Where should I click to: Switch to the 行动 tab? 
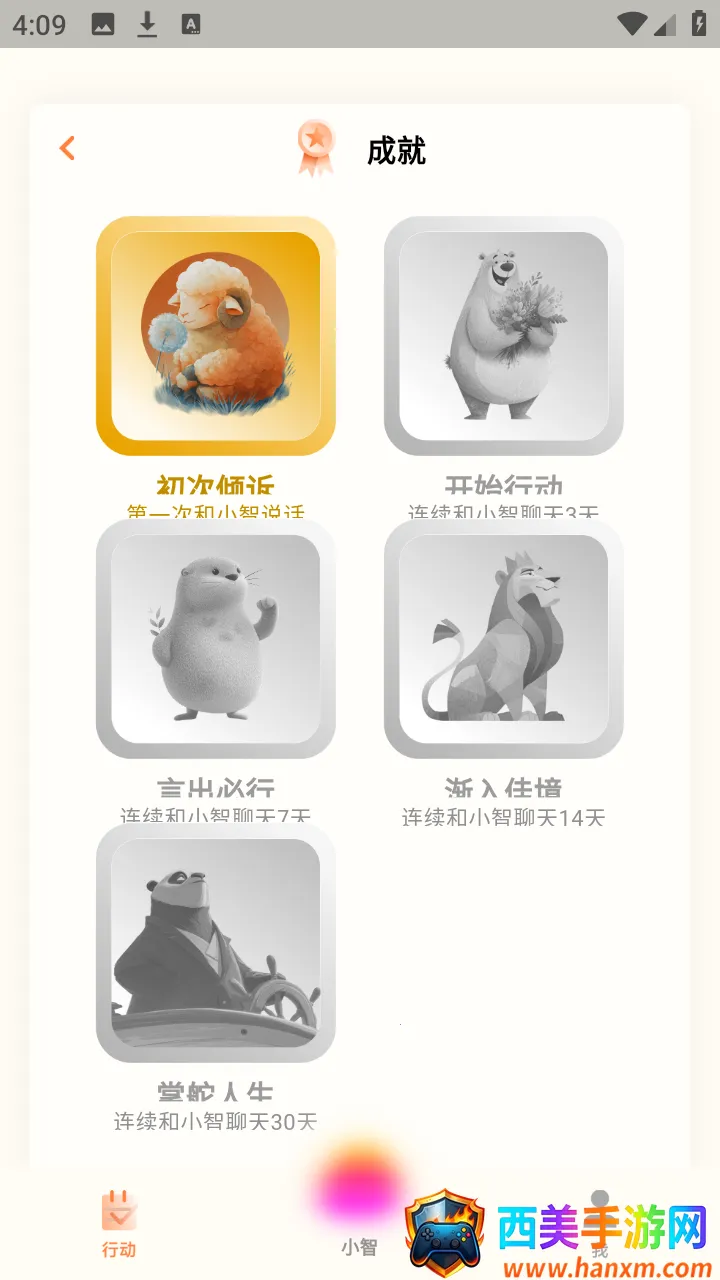pyautogui.click(x=119, y=1223)
